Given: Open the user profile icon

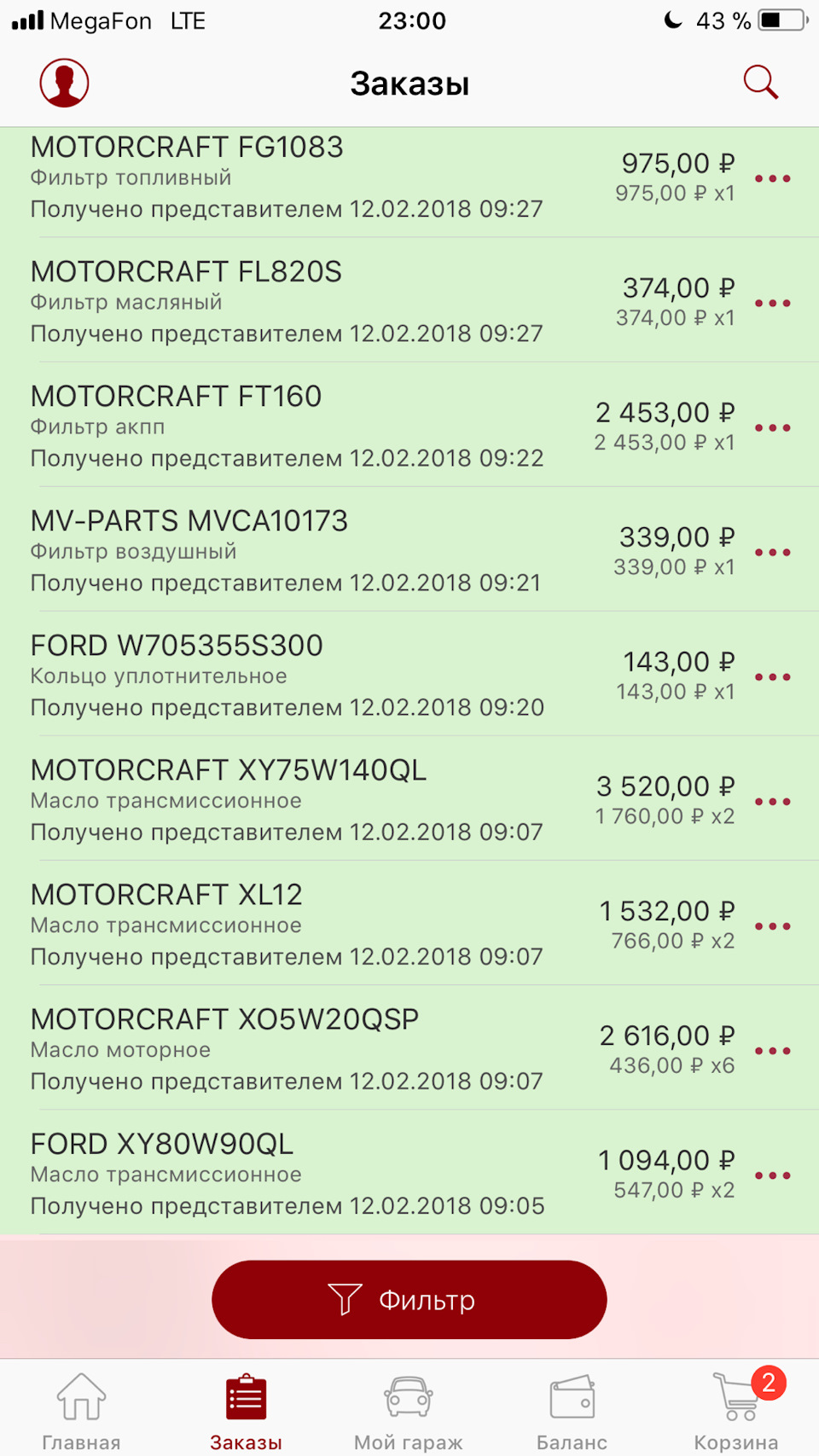Looking at the screenshot, I should point(64,83).
